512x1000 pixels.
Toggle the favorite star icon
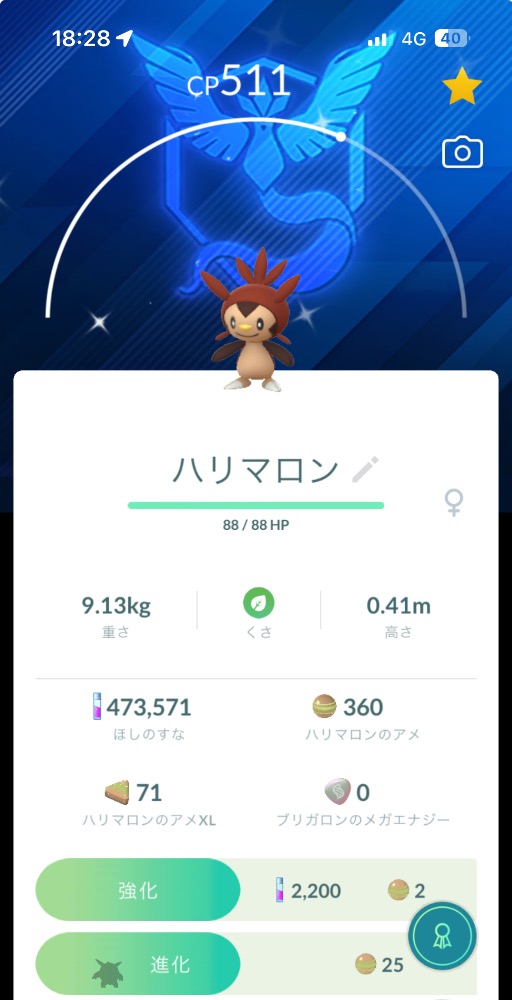pyautogui.click(x=461, y=87)
